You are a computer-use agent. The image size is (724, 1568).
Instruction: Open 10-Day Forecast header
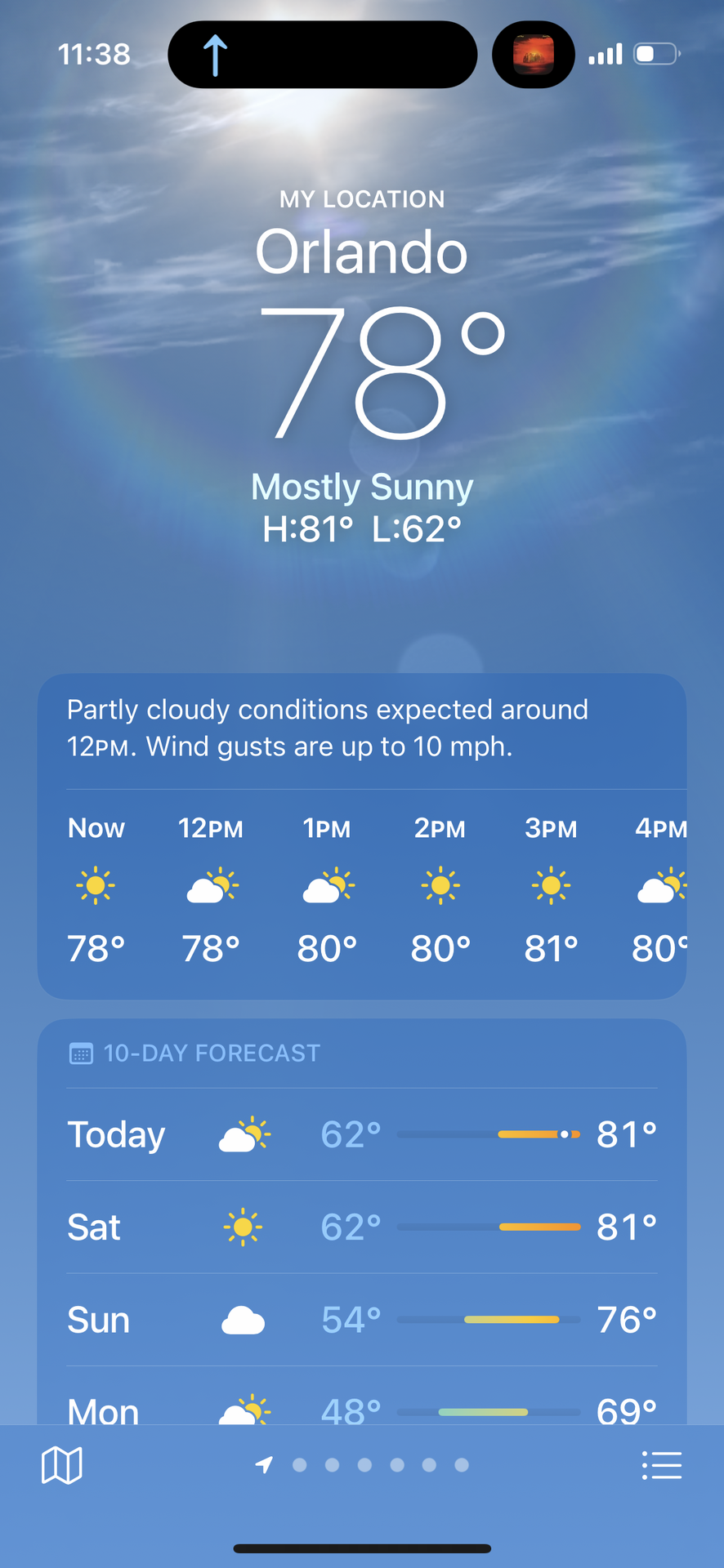tap(211, 1053)
